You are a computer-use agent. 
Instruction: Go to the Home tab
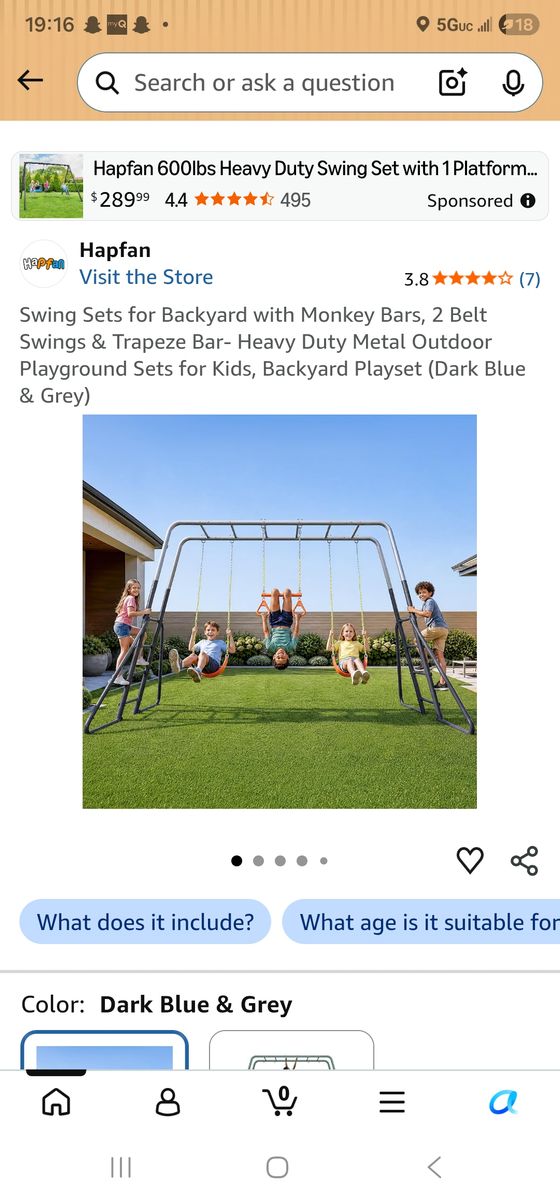[x=56, y=1102]
